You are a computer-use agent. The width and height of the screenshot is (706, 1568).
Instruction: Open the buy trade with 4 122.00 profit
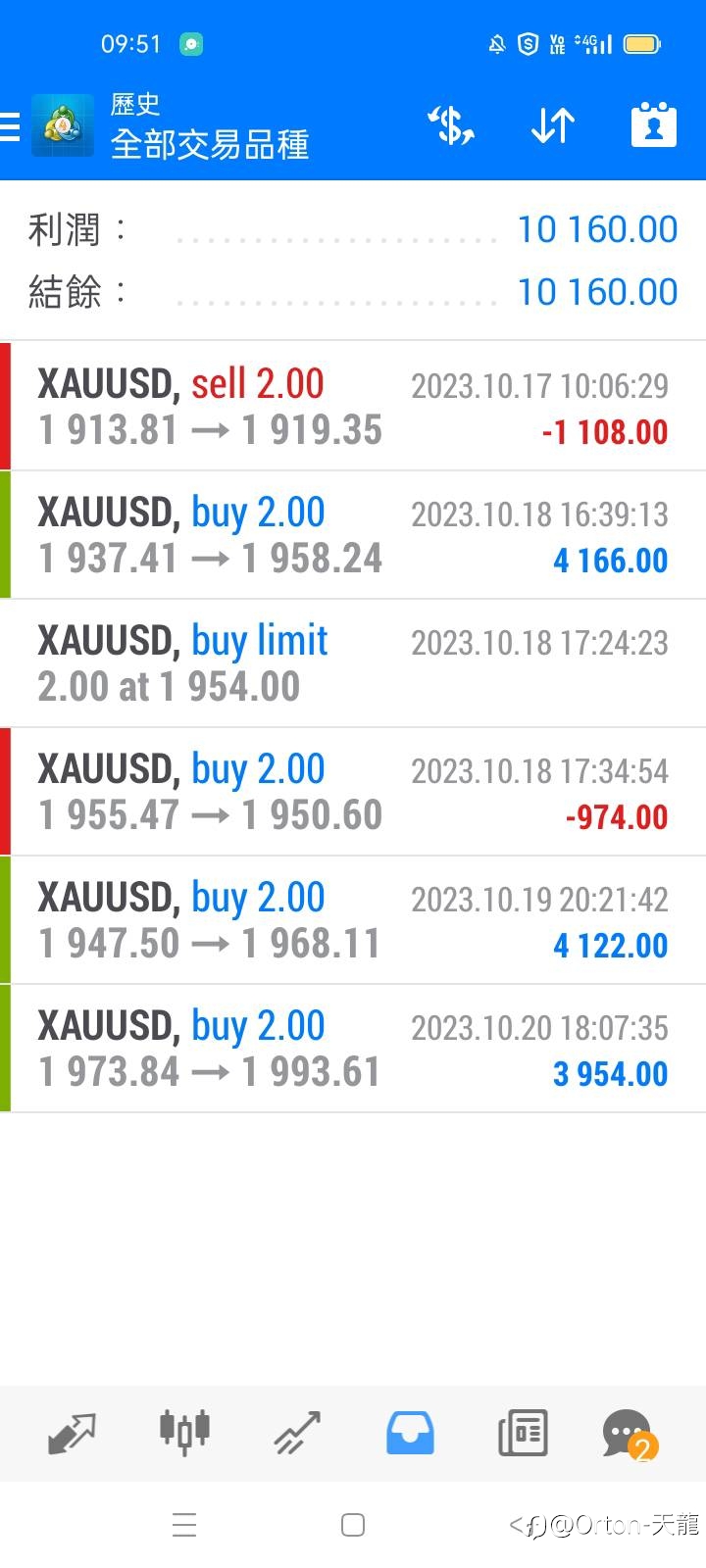[353, 920]
